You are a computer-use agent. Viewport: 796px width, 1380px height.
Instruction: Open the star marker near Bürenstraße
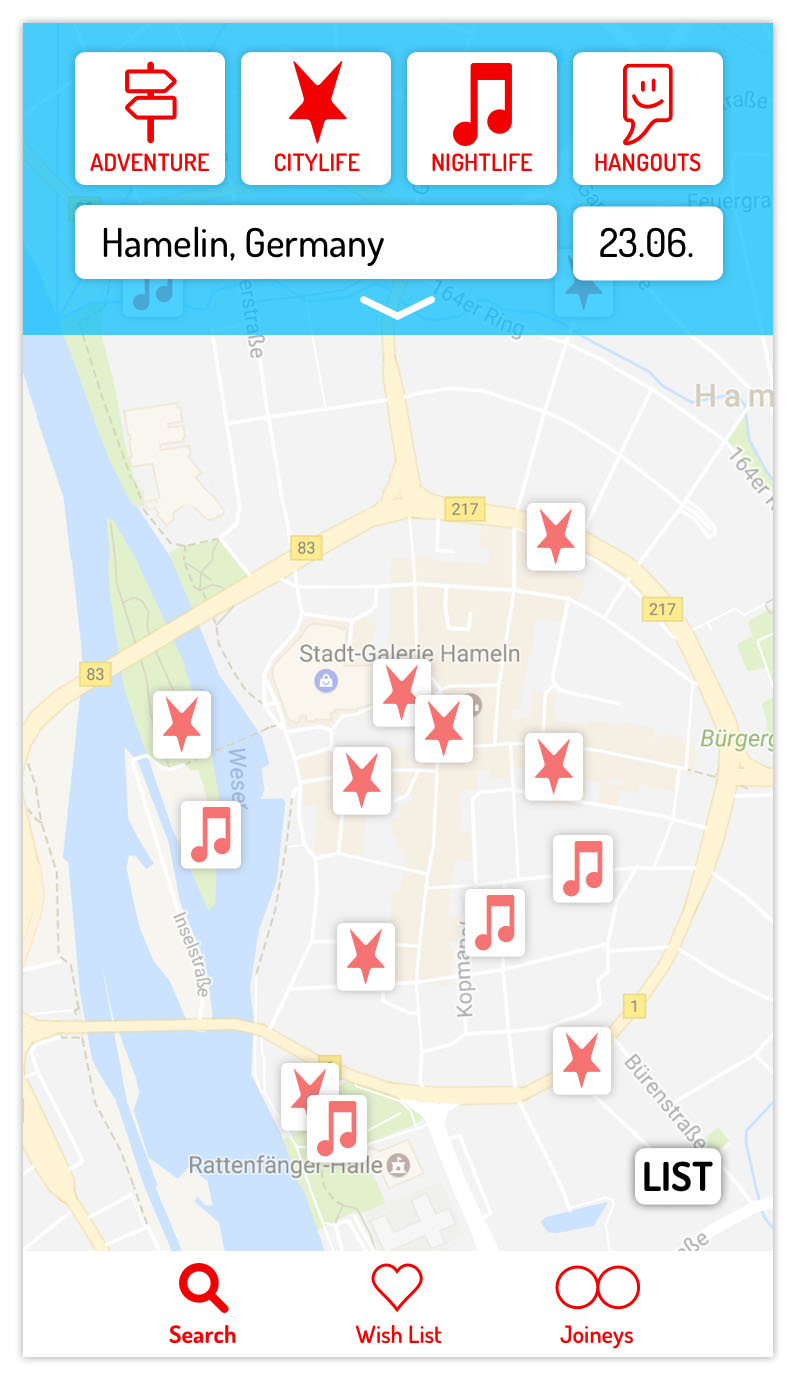582,1061
